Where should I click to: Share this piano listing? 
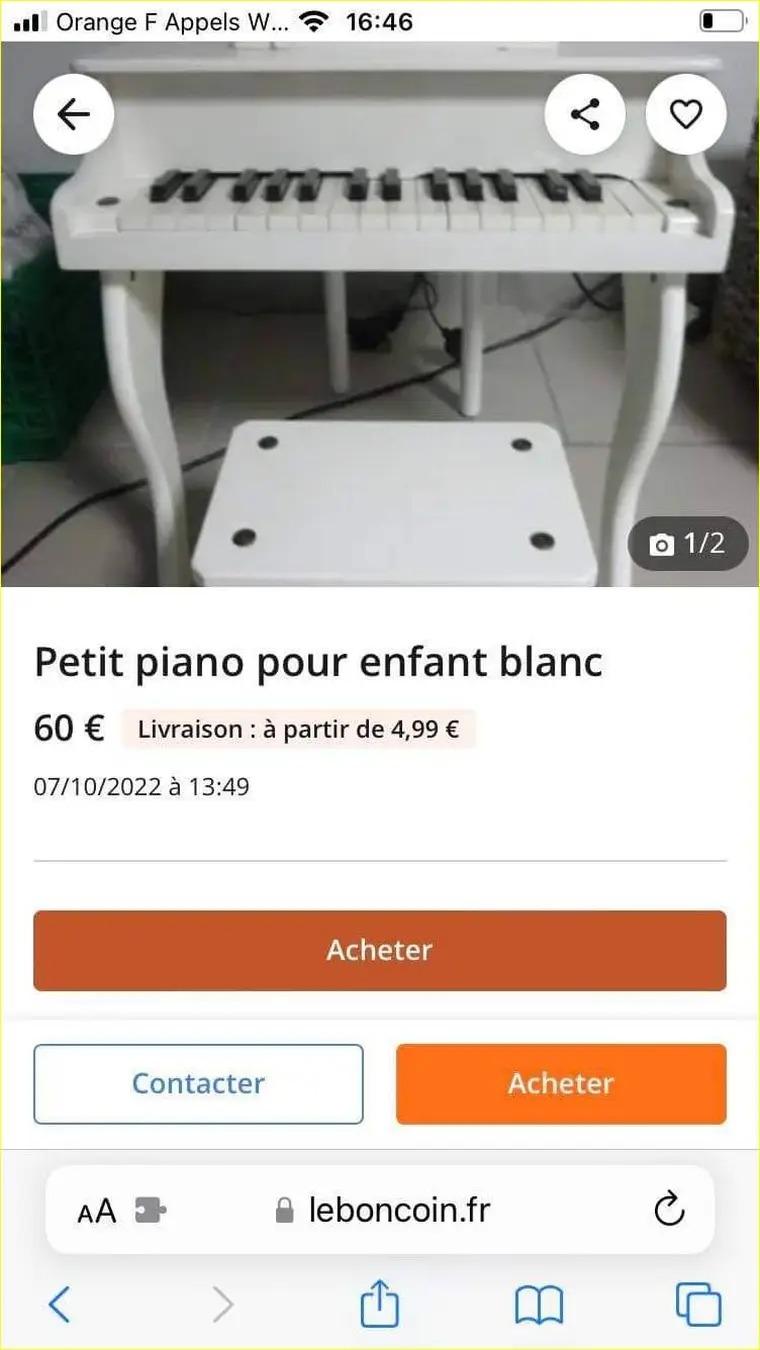[585, 115]
